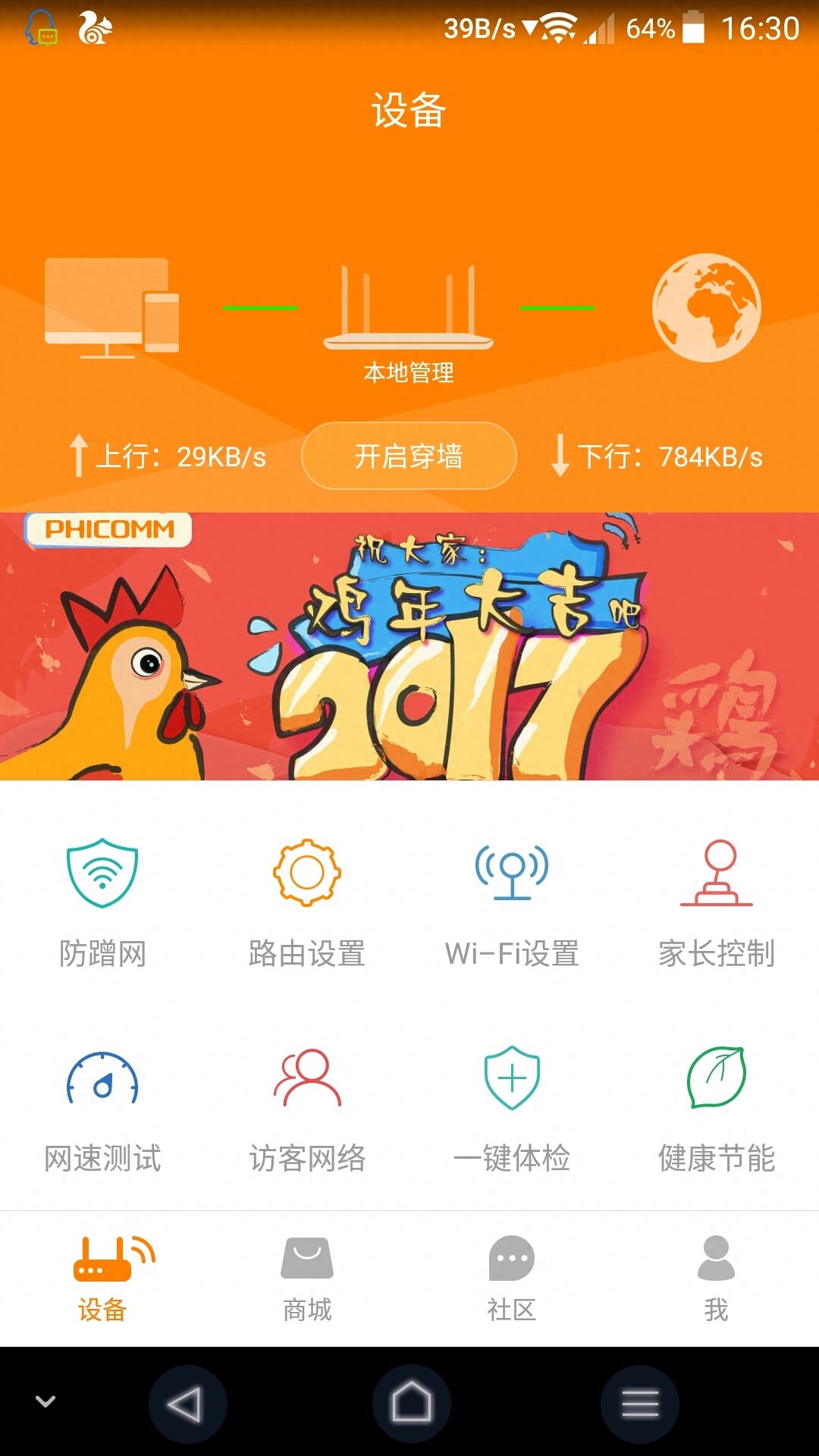
Task: Switch to the 商城 tab
Action: (x=307, y=1279)
